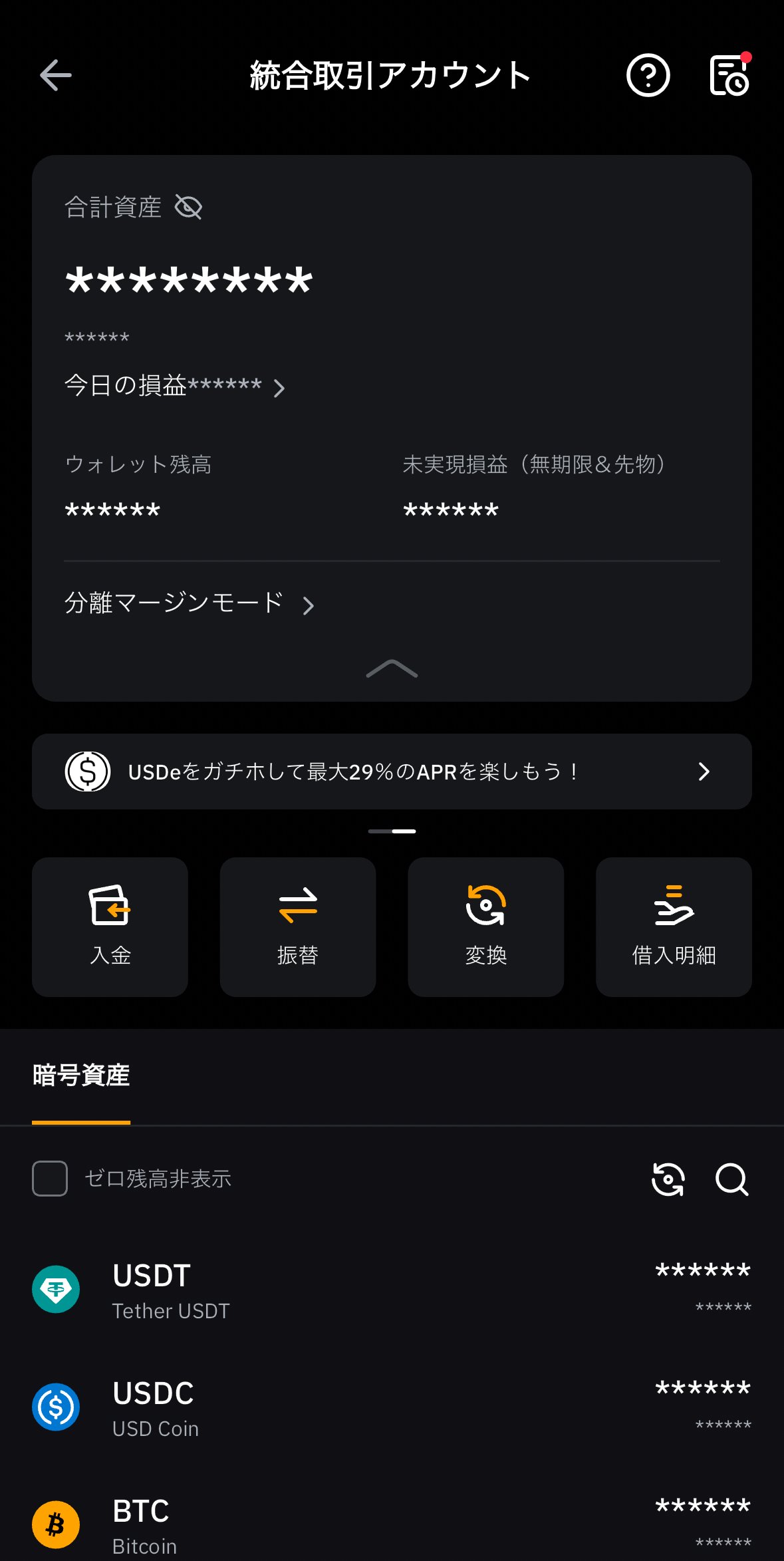This screenshot has width=784, height=1561.
Task: Select the 暗号資産 tab
Action: point(81,1075)
